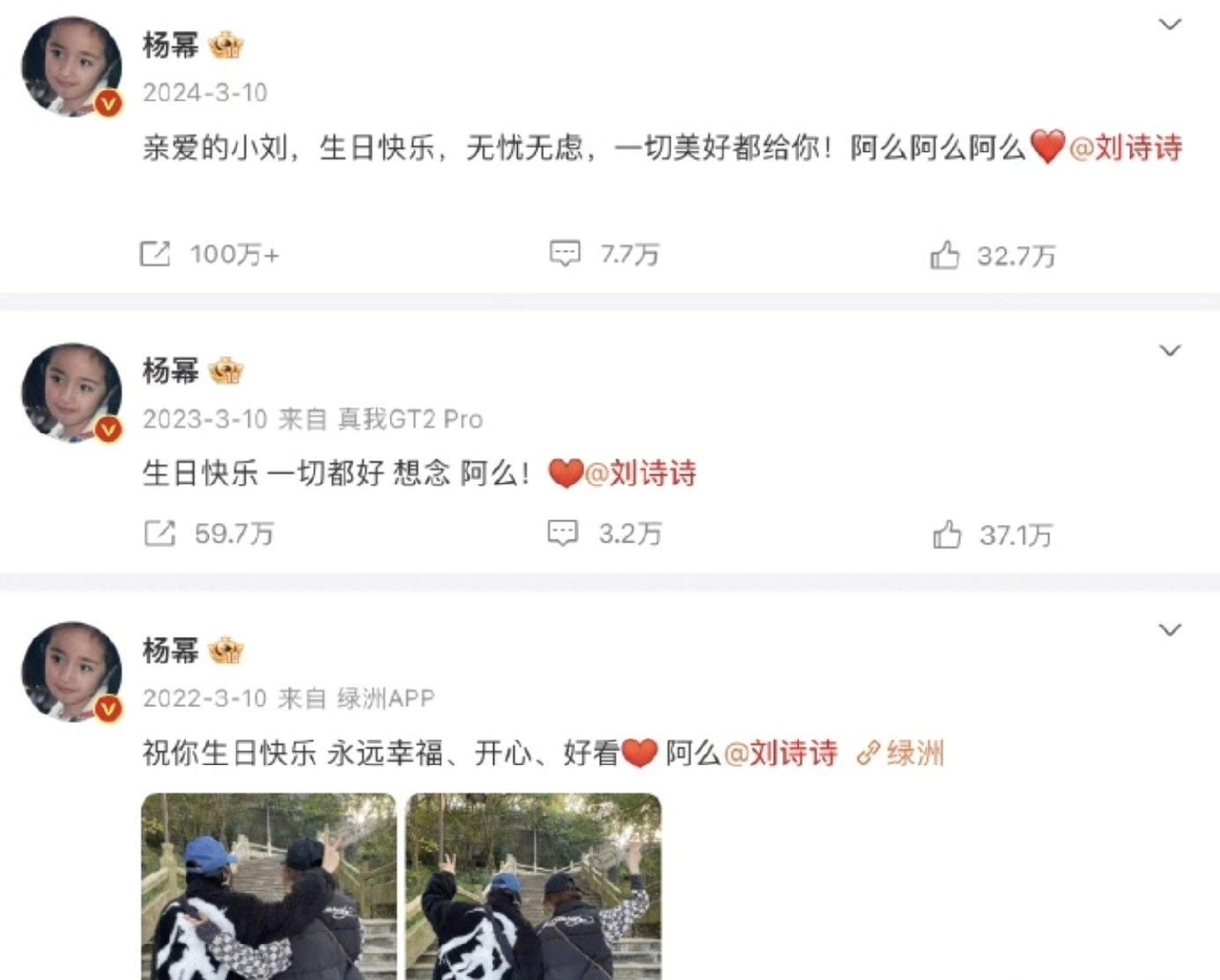Open 杨幂 avatar on the 2022-3-10 post
This screenshot has width=1220, height=980.
coord(71,672)
